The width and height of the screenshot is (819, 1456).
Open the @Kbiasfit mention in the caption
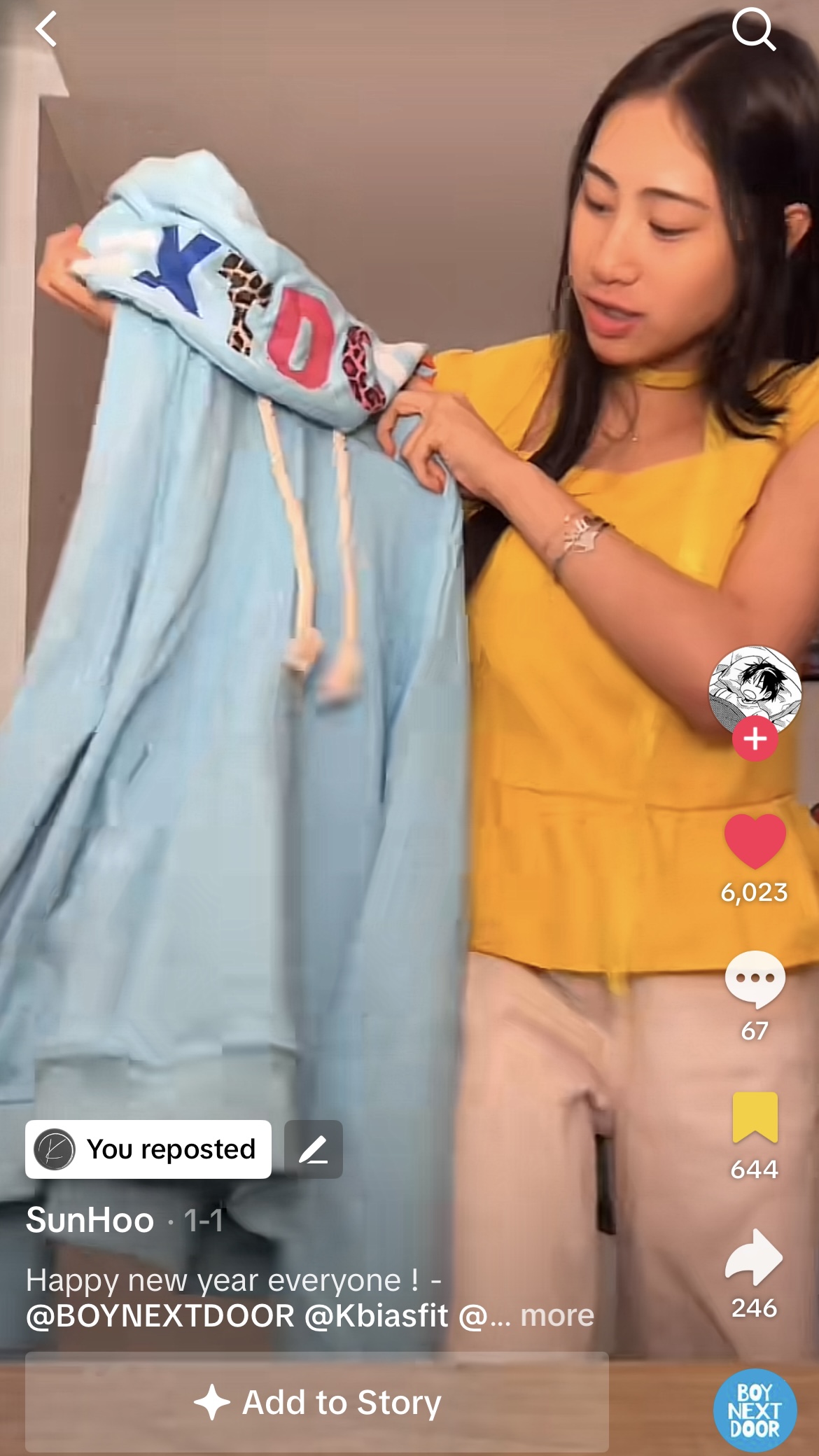point(377,1315)
